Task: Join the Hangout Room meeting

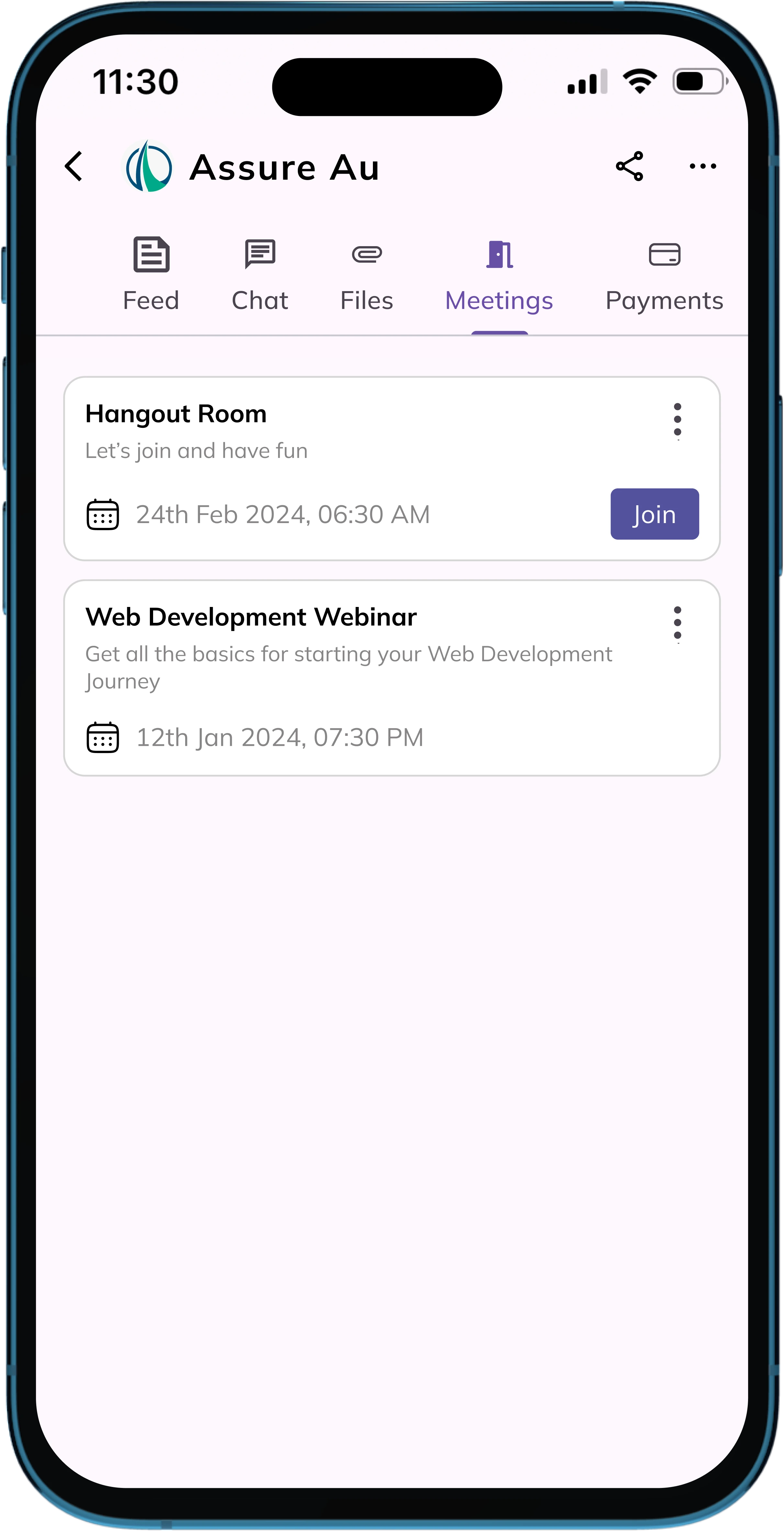Action: pos(654,514)
